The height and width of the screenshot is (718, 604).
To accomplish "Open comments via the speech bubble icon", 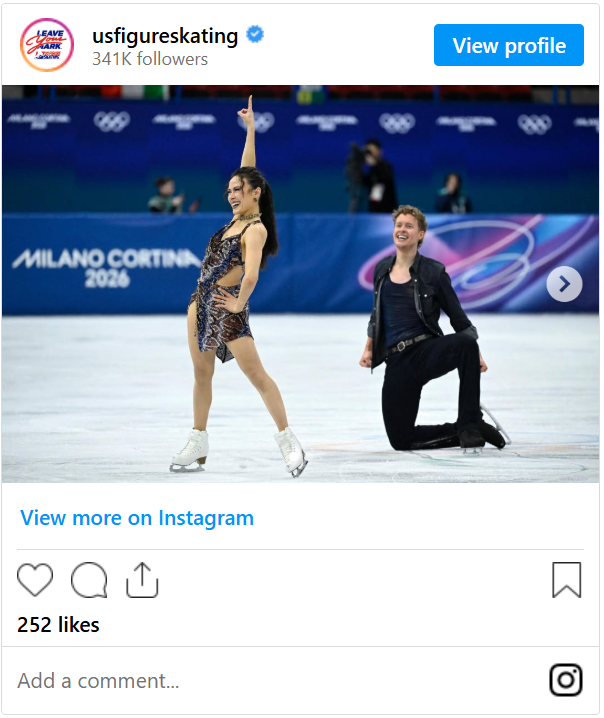I will (89, 580).
